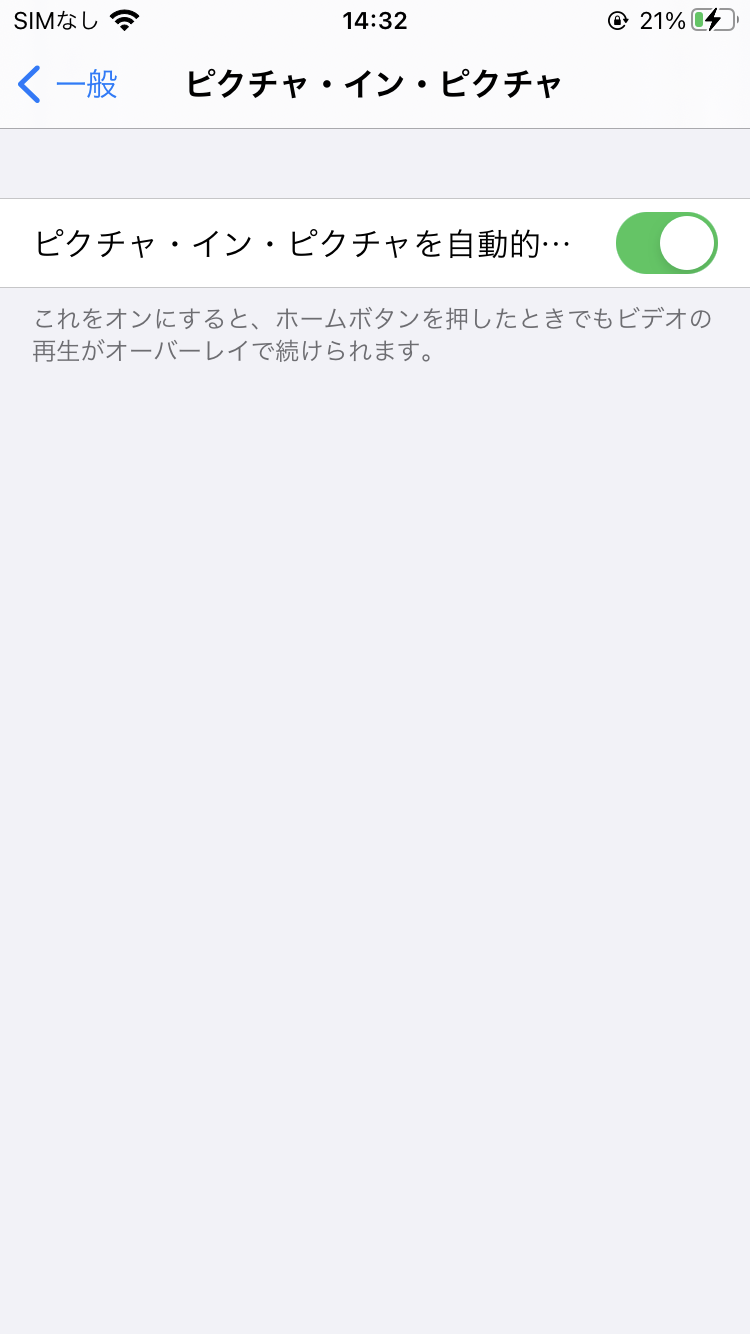
Task: Turn off the automatic ピクチャ・イン・ピクチャ switch
Action: coord(666,243)
